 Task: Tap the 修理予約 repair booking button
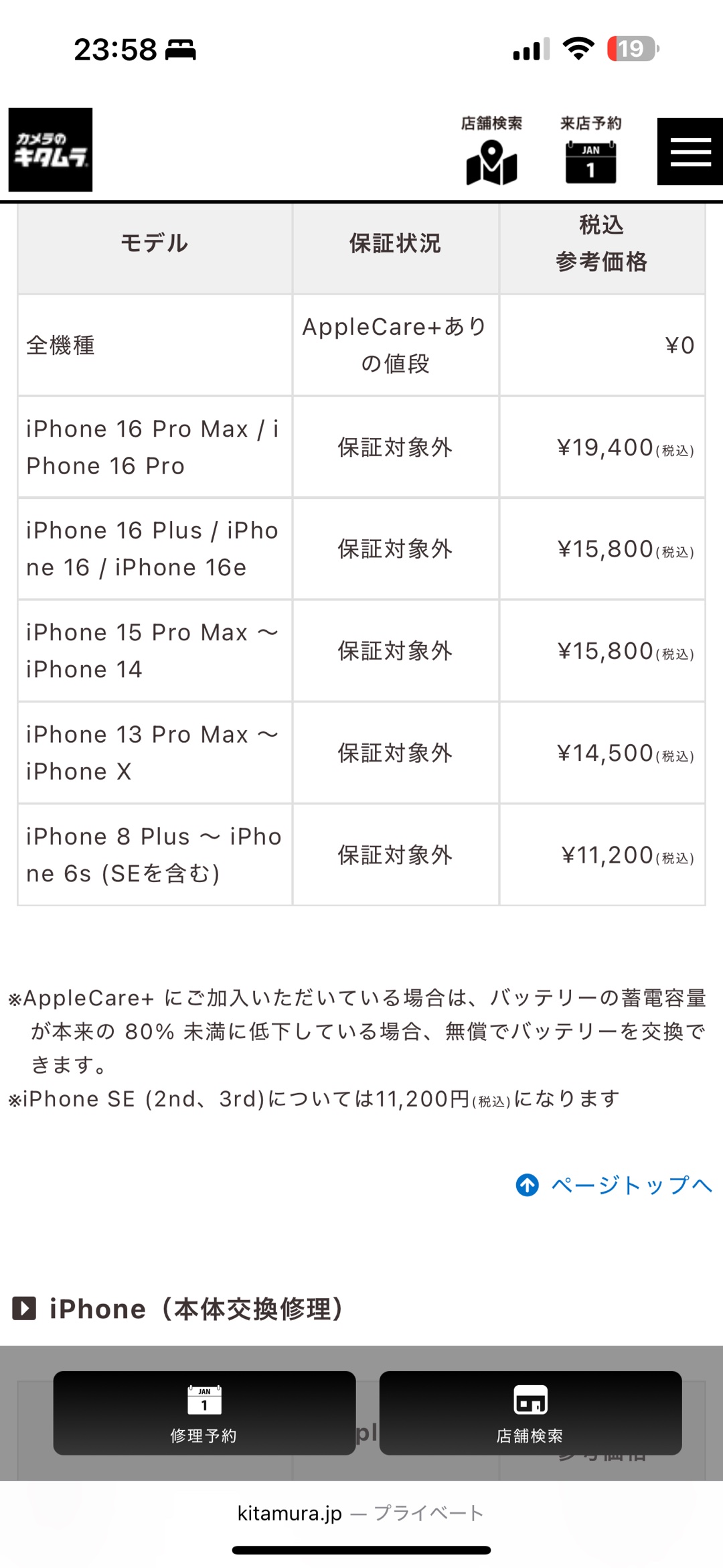[x=204, y=1413]
